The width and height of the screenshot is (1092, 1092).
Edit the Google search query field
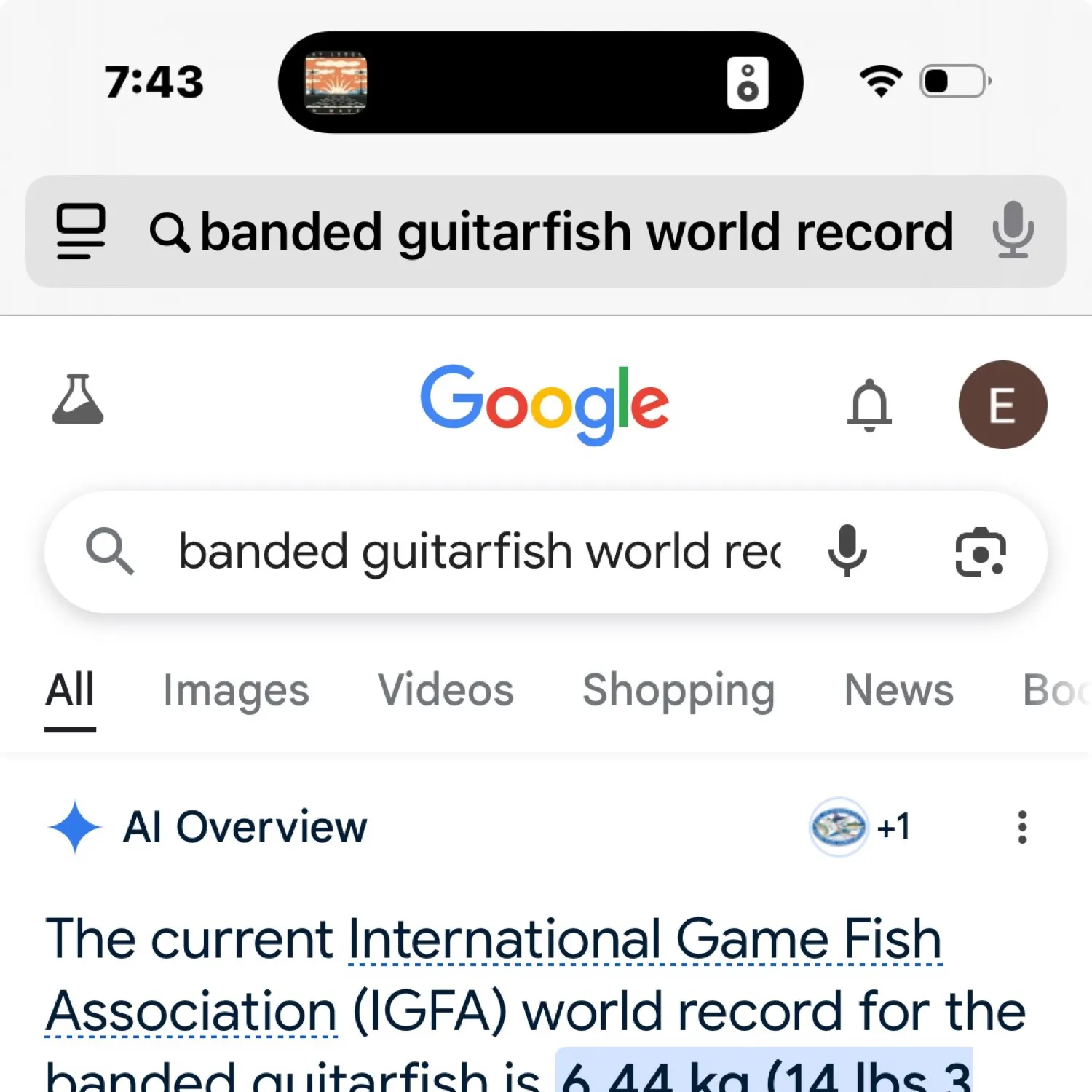(x=480, y=552)
